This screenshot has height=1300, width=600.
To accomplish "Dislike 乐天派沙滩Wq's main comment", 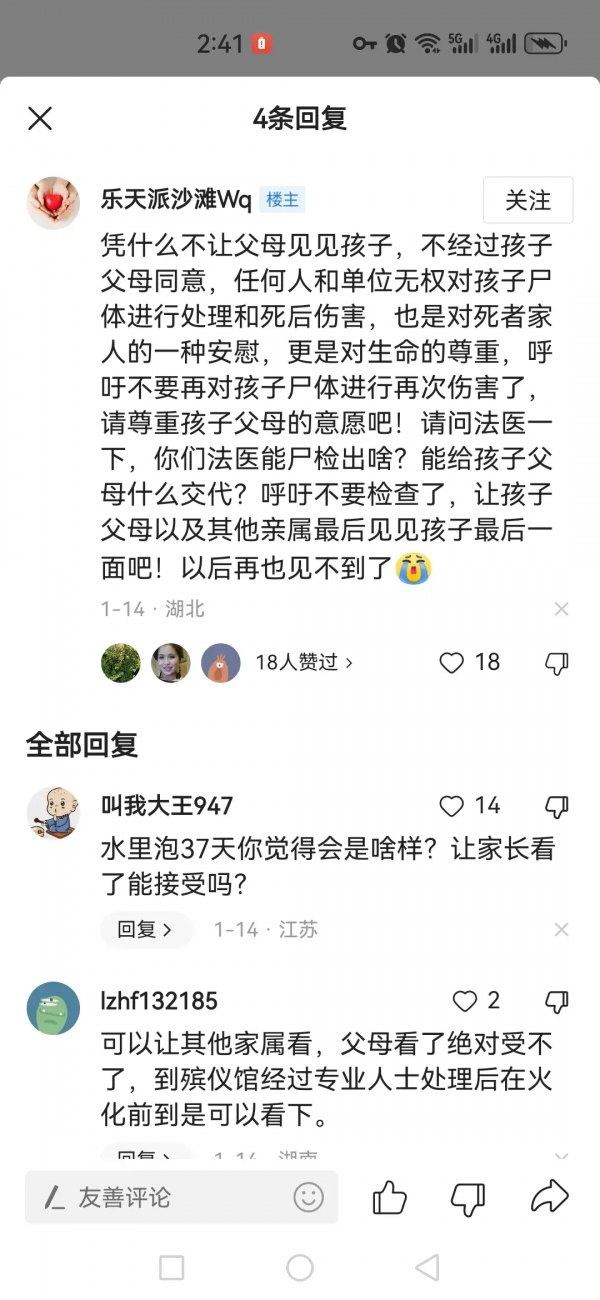I will tap(557, 662).
